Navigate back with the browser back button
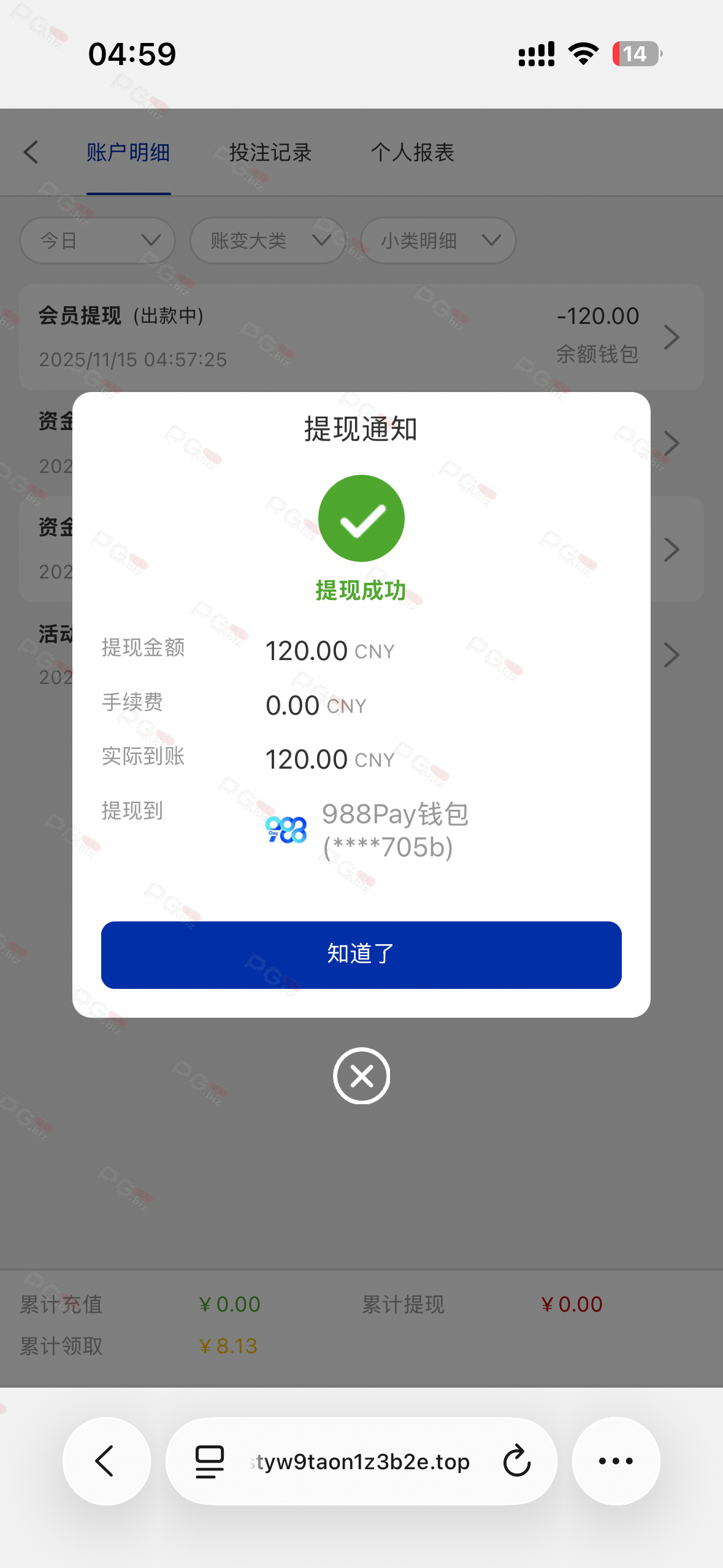Viewport: 723px width, 1568px height. coord(106,1461)
